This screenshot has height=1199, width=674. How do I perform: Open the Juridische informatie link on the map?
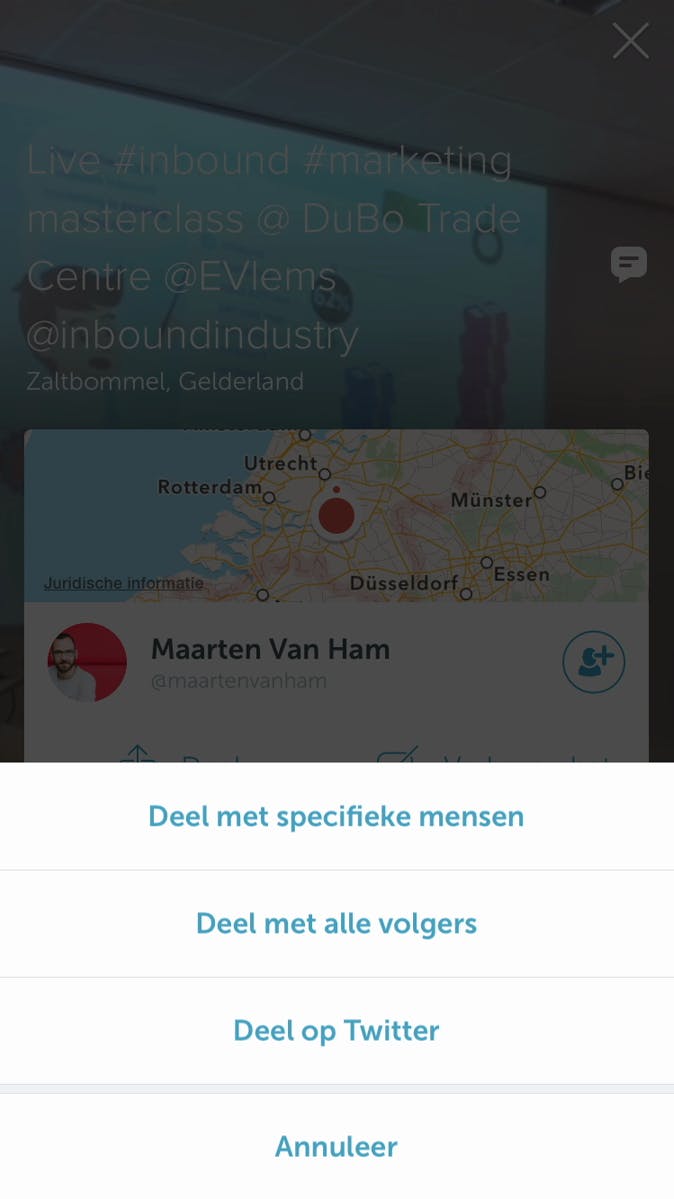point(124,583)
